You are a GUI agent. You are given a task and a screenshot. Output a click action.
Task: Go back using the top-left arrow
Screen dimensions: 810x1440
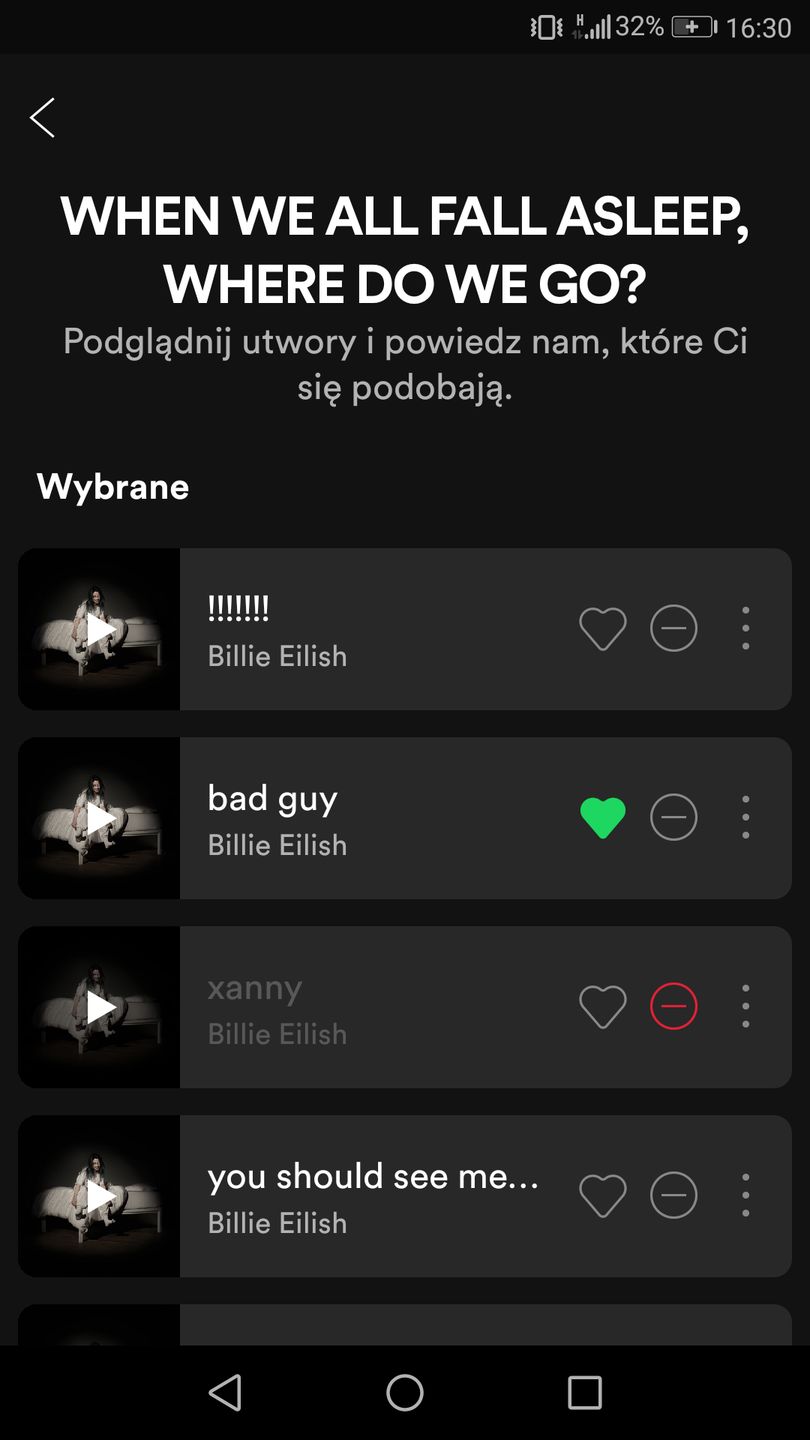tap(42, 117)
